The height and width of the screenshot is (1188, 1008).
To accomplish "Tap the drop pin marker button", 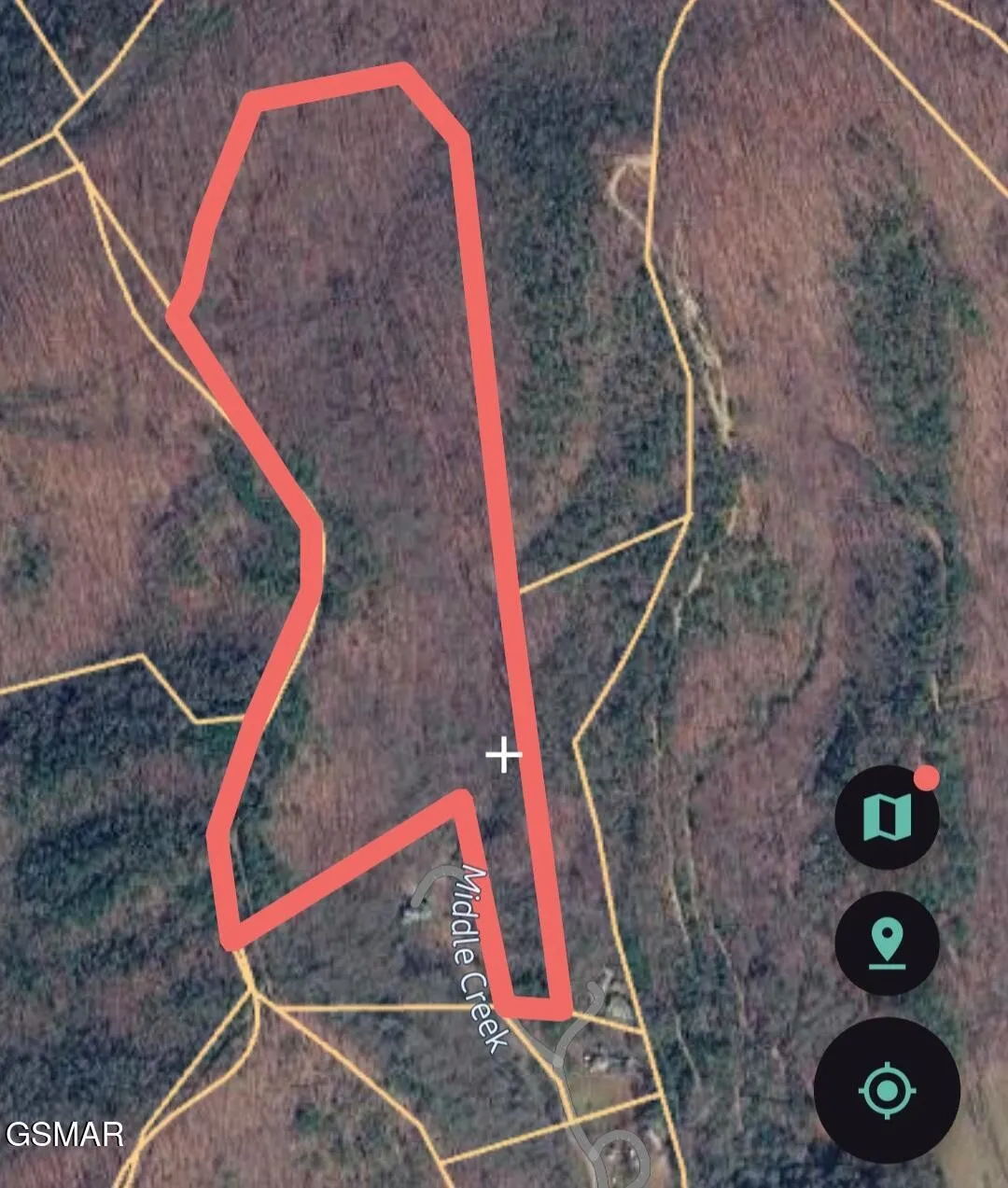I will [887, 943].
